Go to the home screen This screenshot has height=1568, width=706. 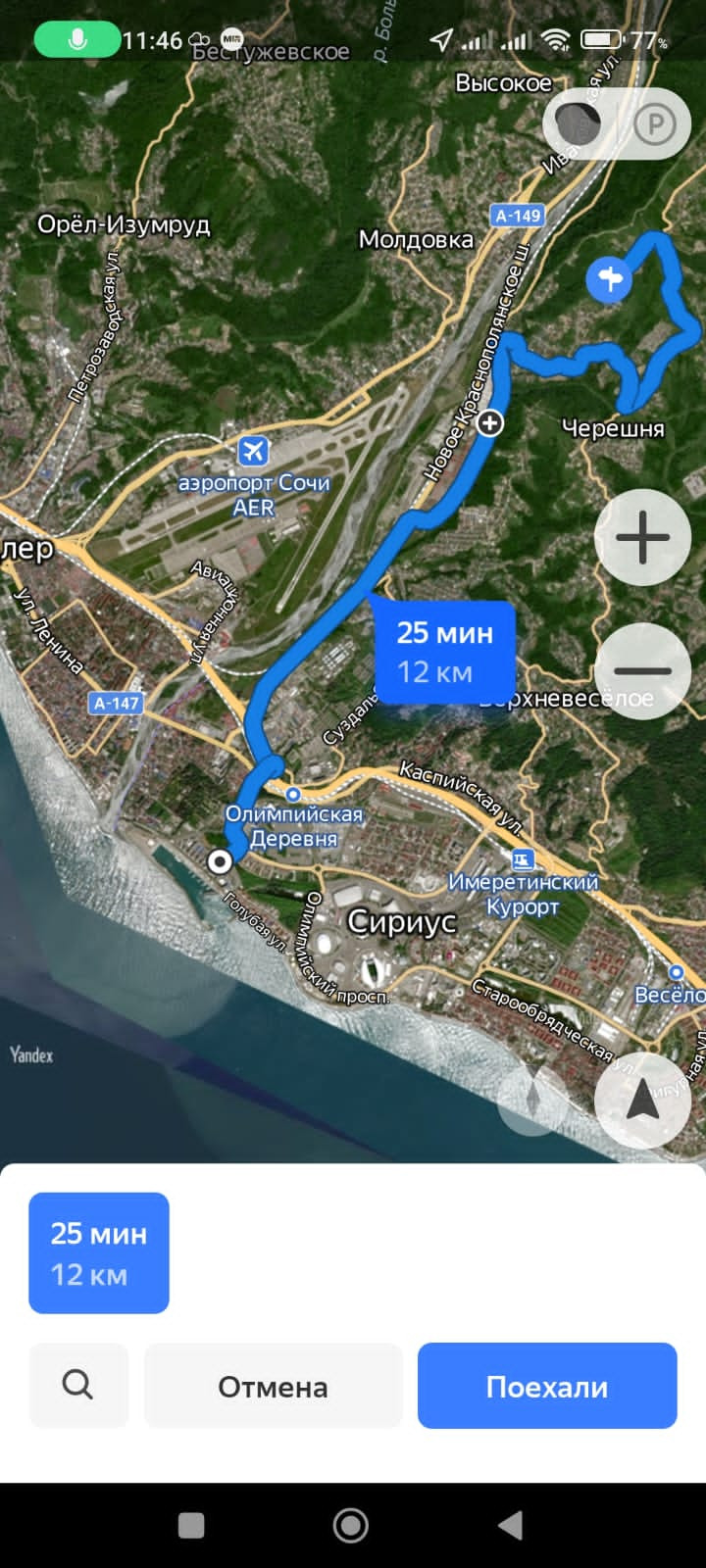351,1525
